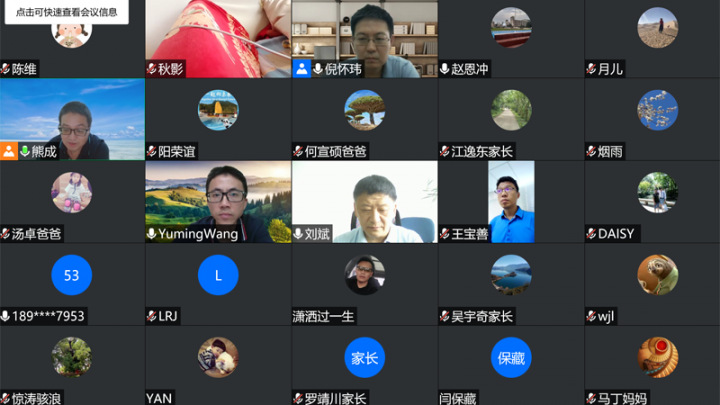Select 烟雨's participant tile
The image size is (720, 405).
(x=657, y=118)
